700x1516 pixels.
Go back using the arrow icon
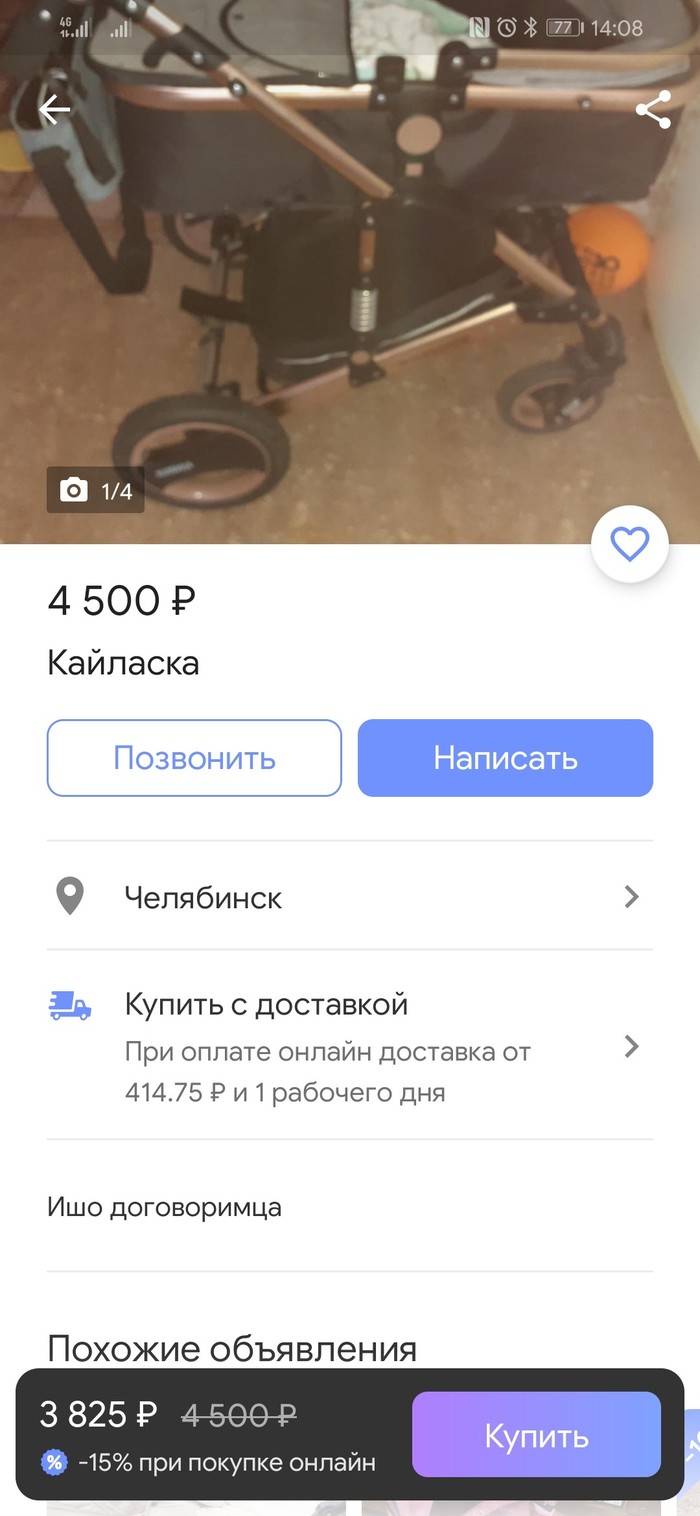pos(55,110)
